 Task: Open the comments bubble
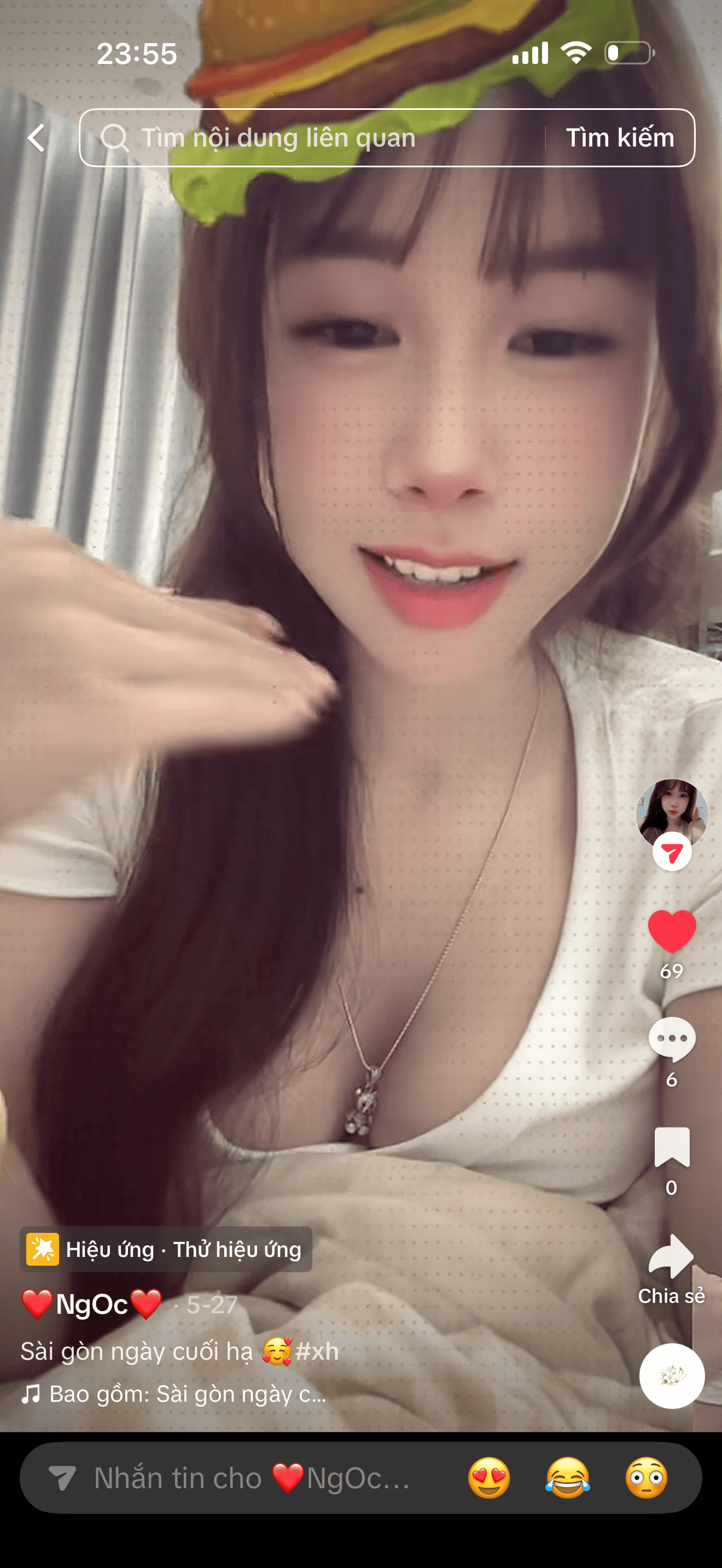(672, 1039)
